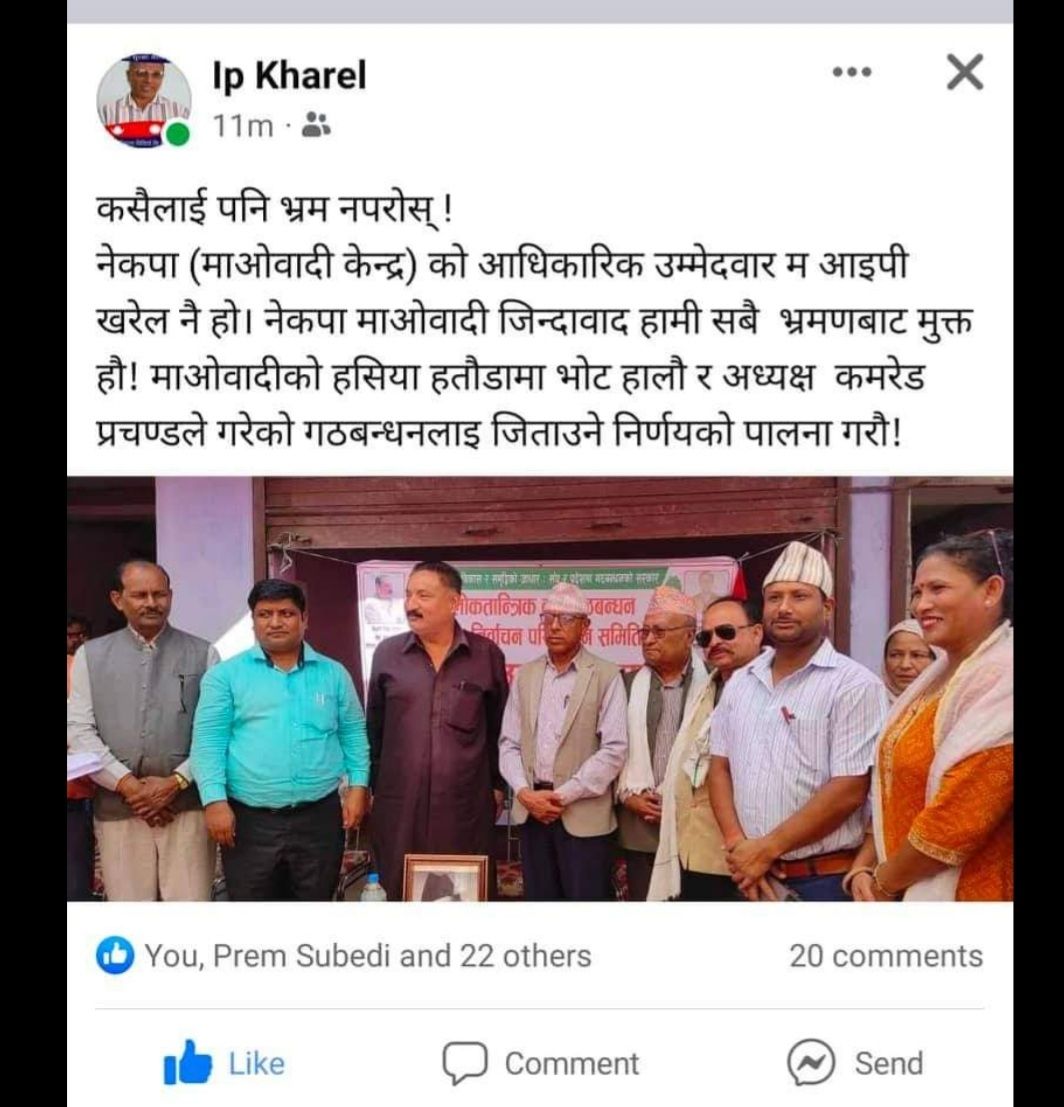Comment on this post
Image resolution: width=1064 pixels, height=1107 pixels.
(541, 1063)
